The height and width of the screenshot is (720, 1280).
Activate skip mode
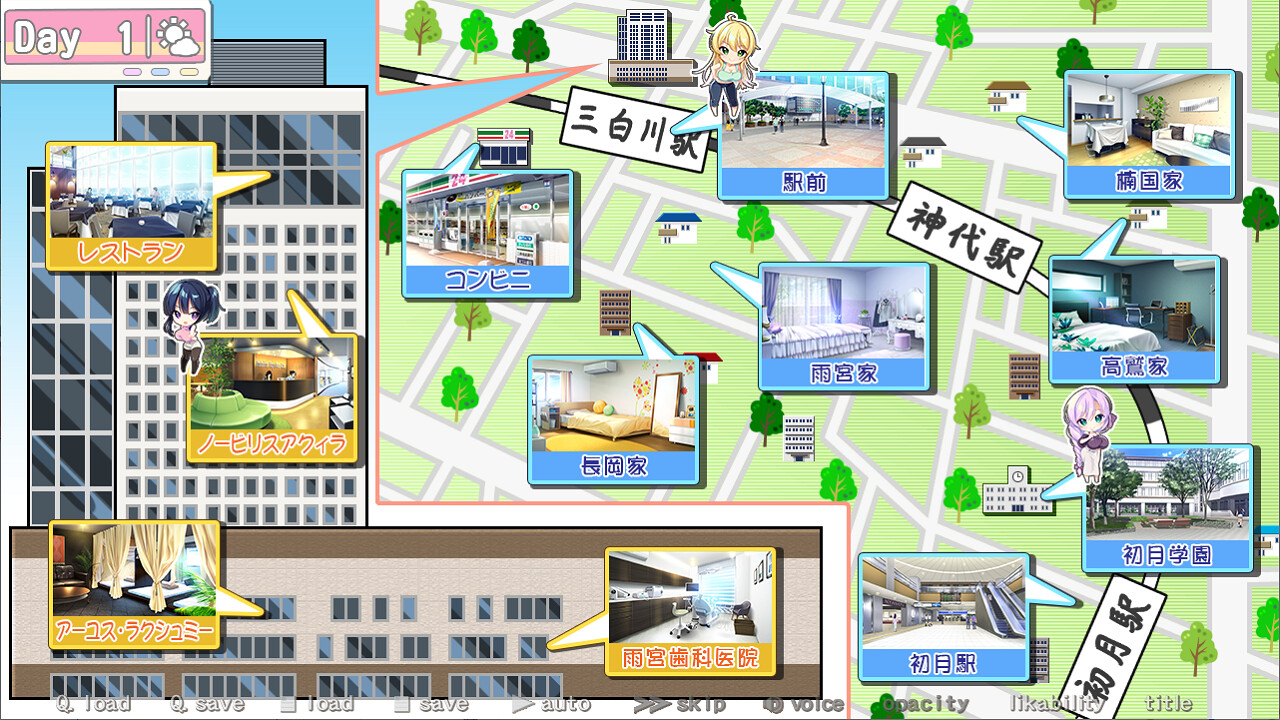click(x=680, y=704)
